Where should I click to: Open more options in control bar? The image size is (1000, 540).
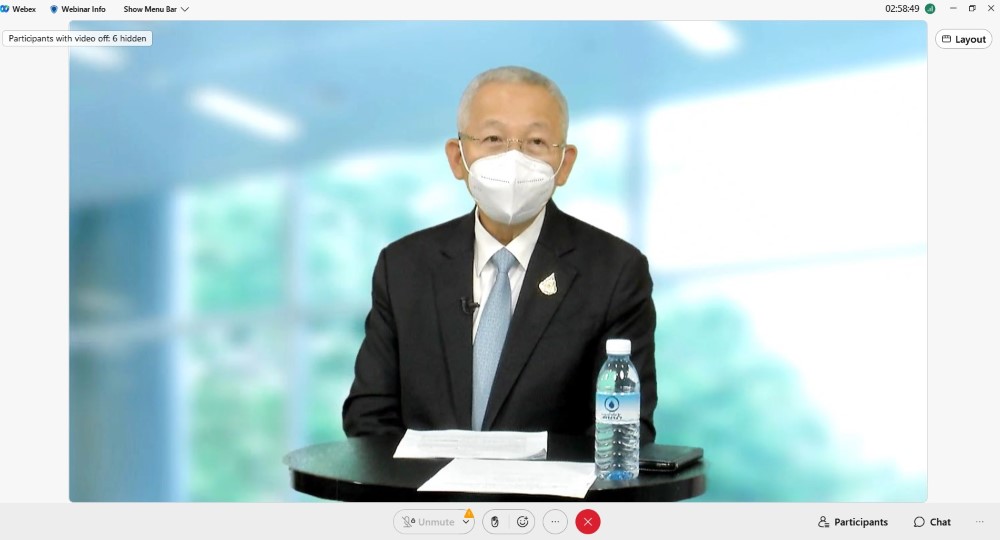click(x=555, y=522)
